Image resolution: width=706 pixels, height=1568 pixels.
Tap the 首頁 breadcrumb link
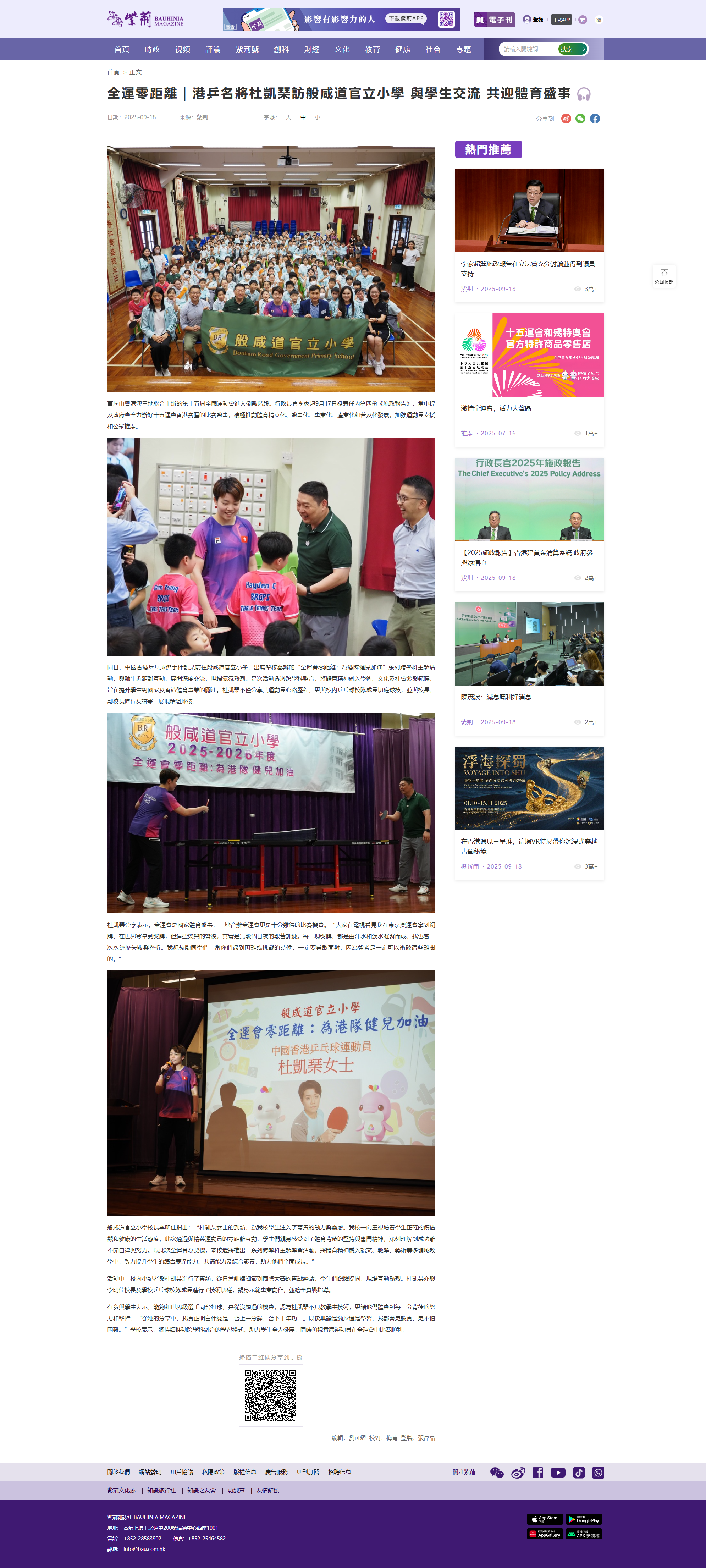coord(113,72)
